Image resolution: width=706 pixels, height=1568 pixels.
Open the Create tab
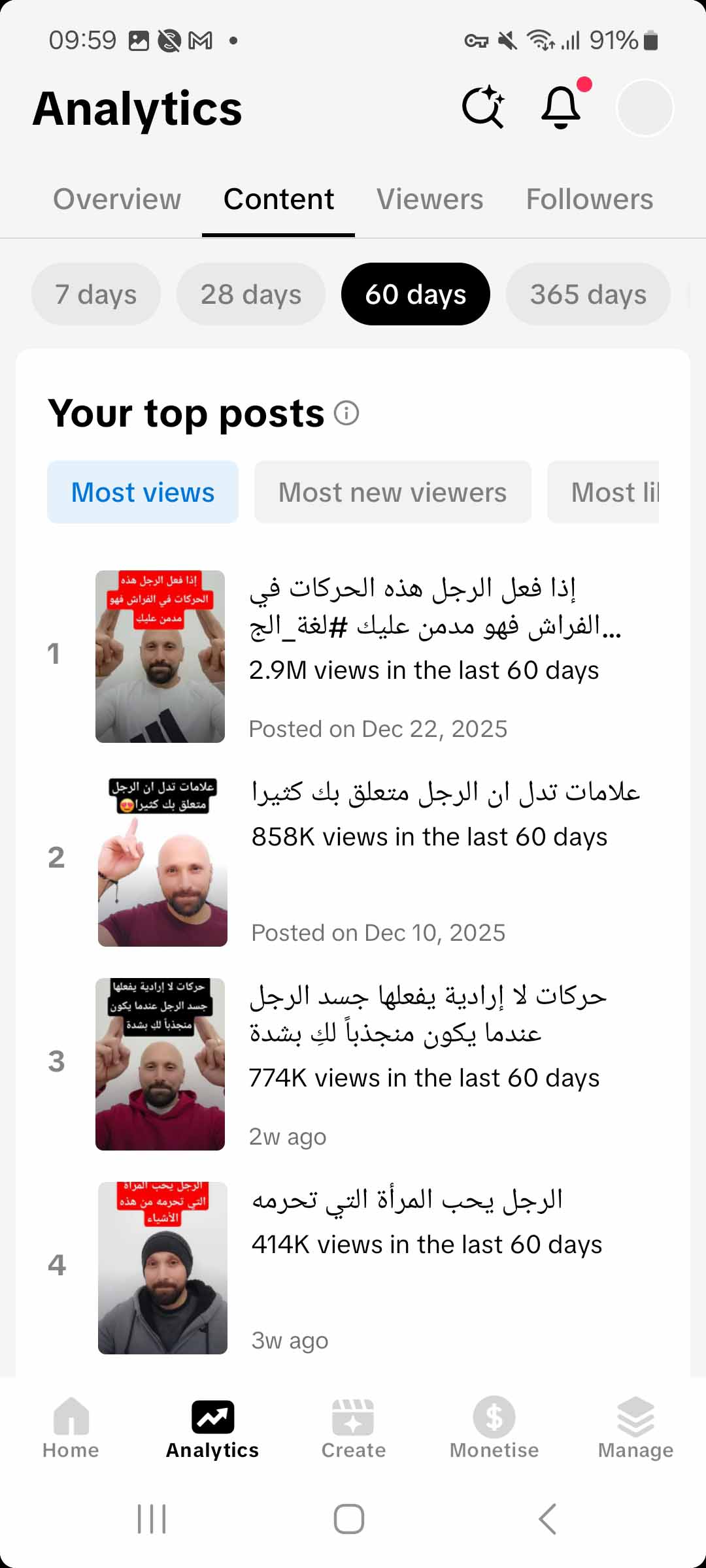pyautogui.click(x=353, y=1428)
